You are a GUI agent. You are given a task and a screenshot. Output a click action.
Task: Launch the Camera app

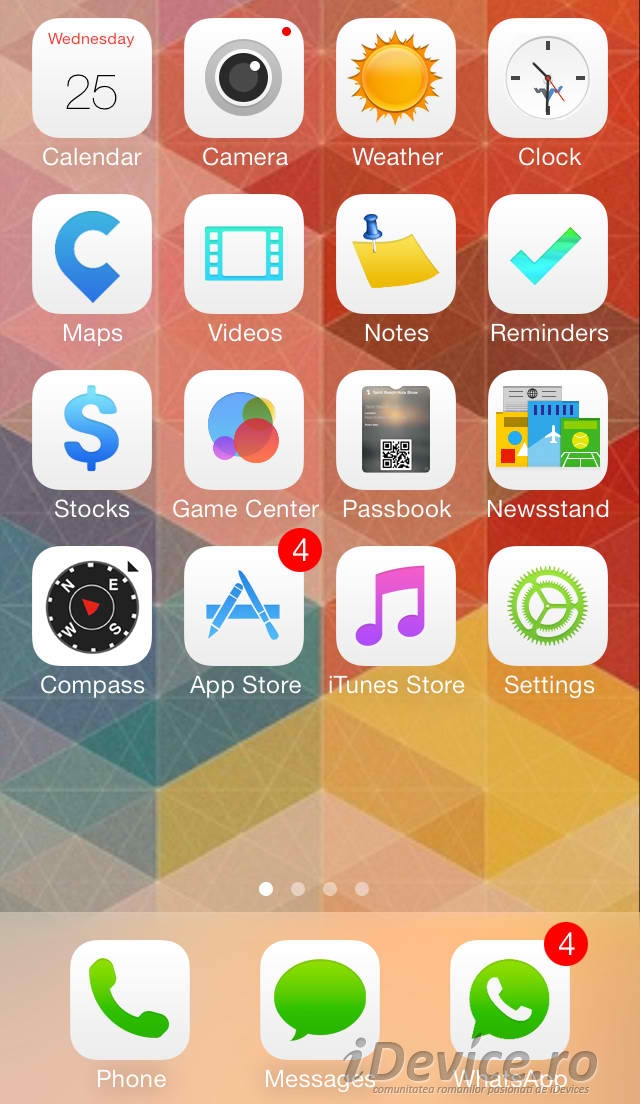[x=244, y=78]
